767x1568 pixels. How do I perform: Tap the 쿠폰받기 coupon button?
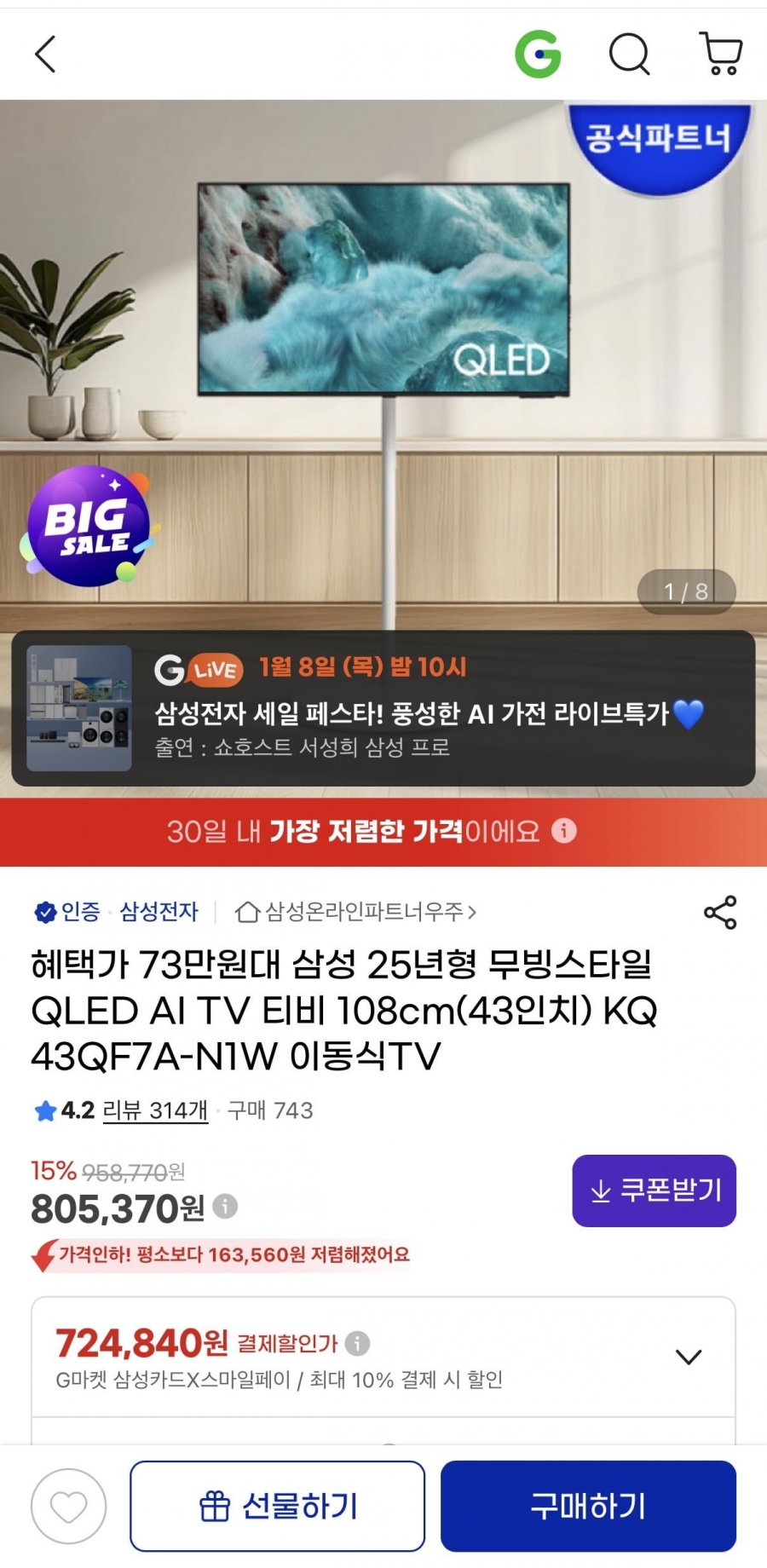(654, 1191)
